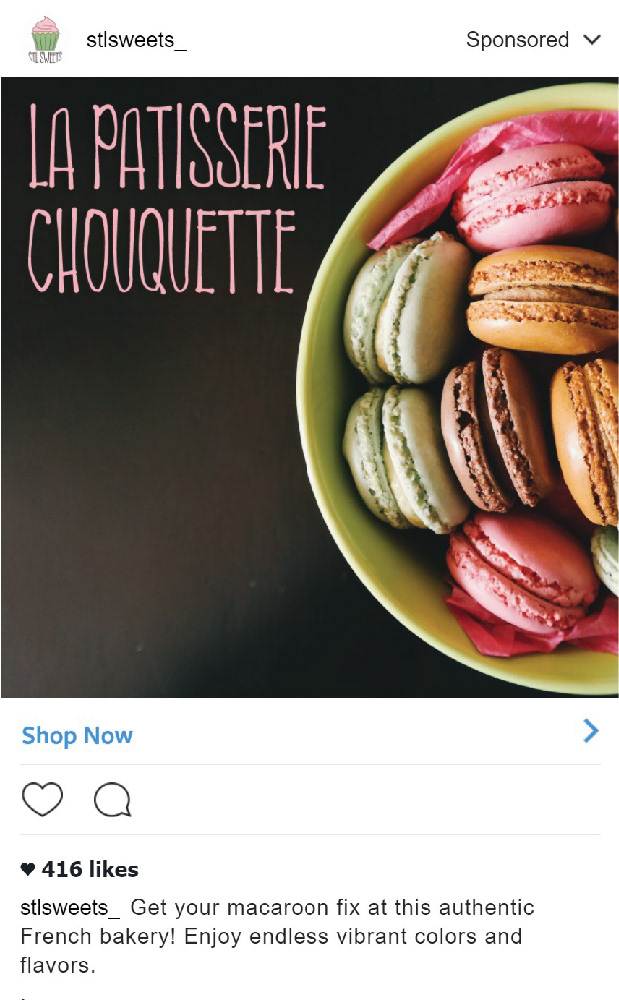This screenshot has width=619, height=1001.
Task: Open stlsweets_ username in the caption
Action: tap(70, 908)
